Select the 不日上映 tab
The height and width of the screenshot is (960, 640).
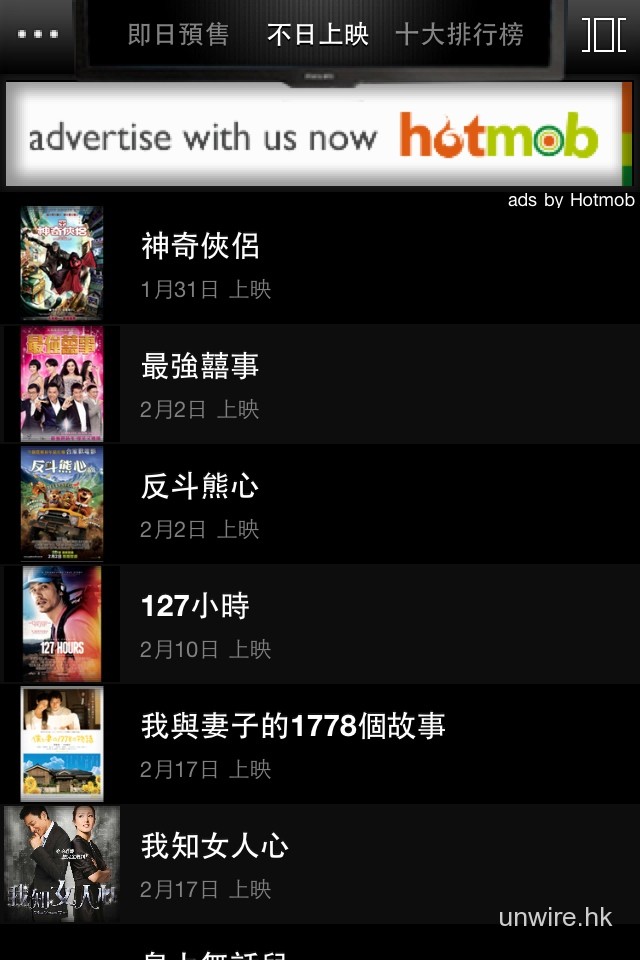318,35
